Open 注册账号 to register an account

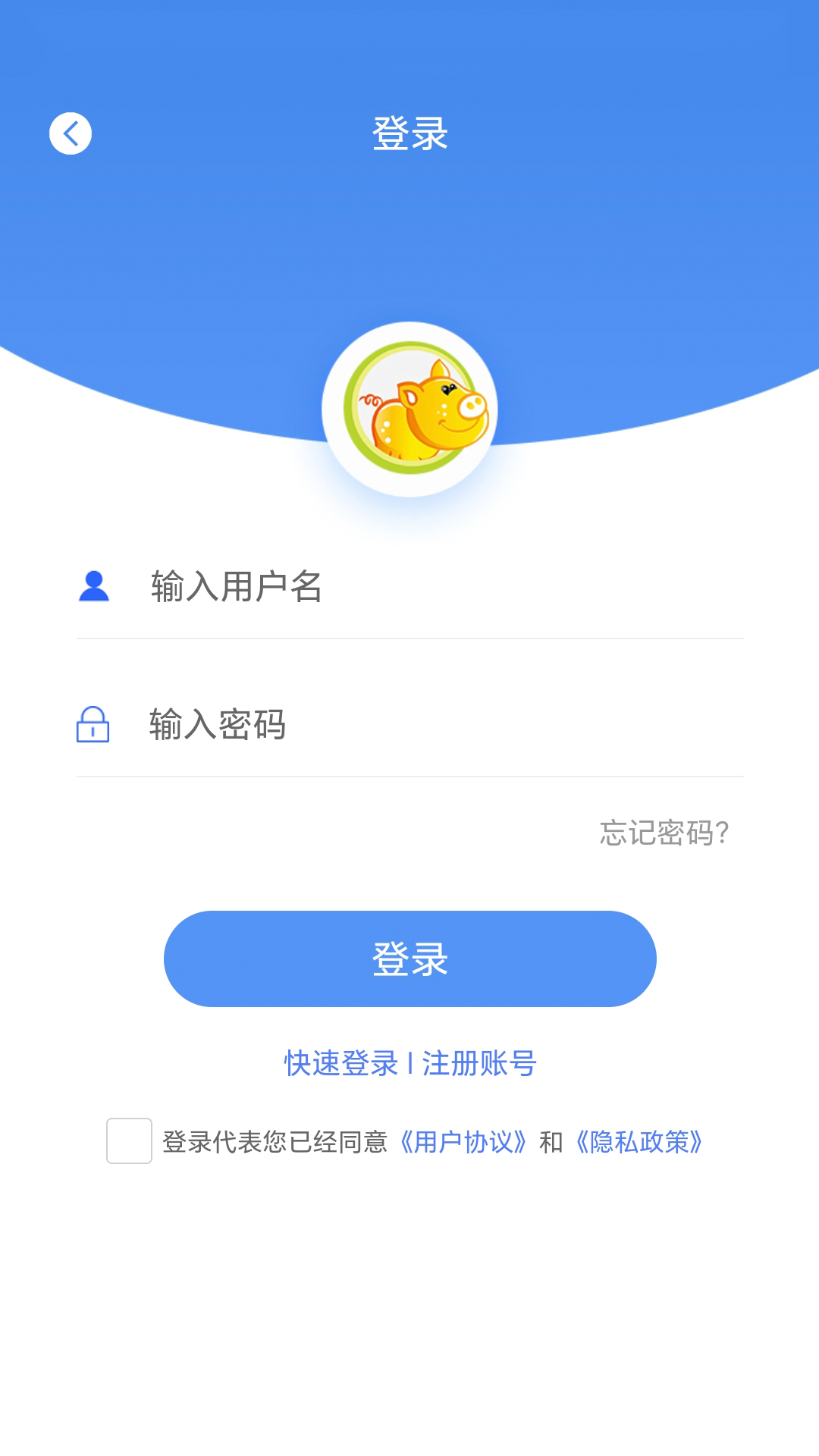479,1065
